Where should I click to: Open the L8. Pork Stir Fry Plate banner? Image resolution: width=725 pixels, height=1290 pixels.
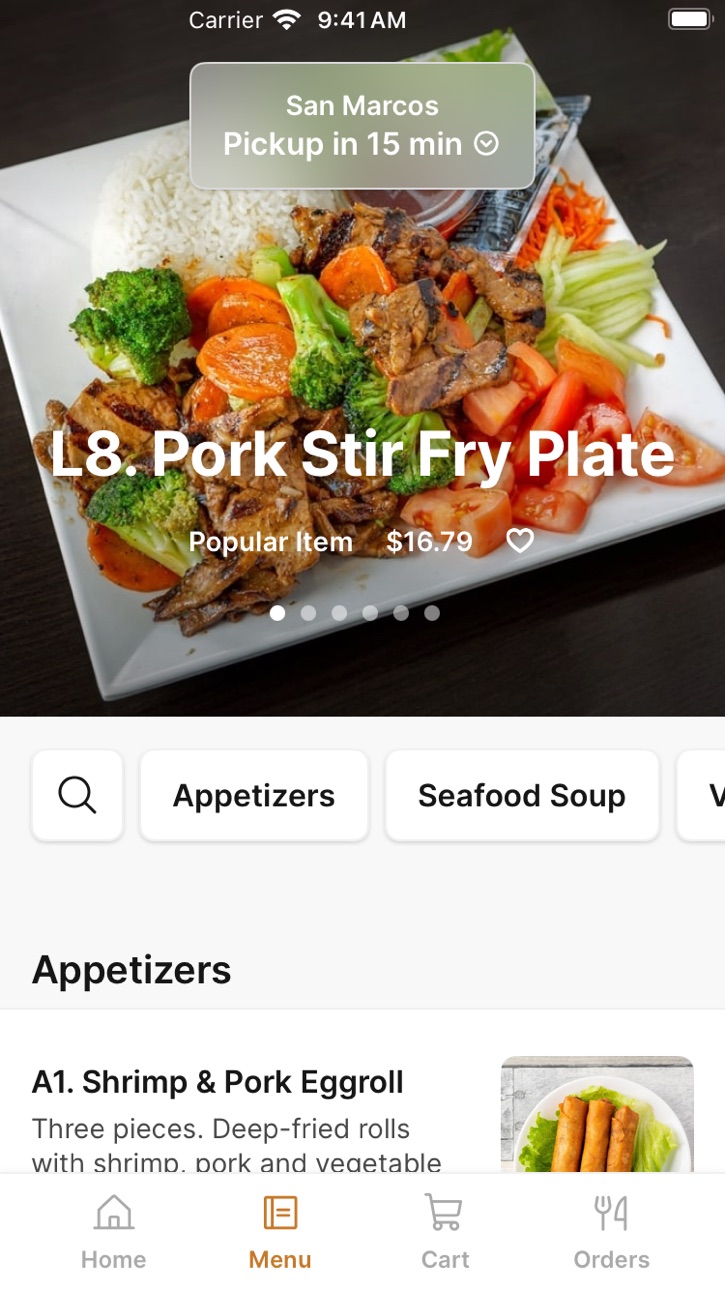(362, 453)
